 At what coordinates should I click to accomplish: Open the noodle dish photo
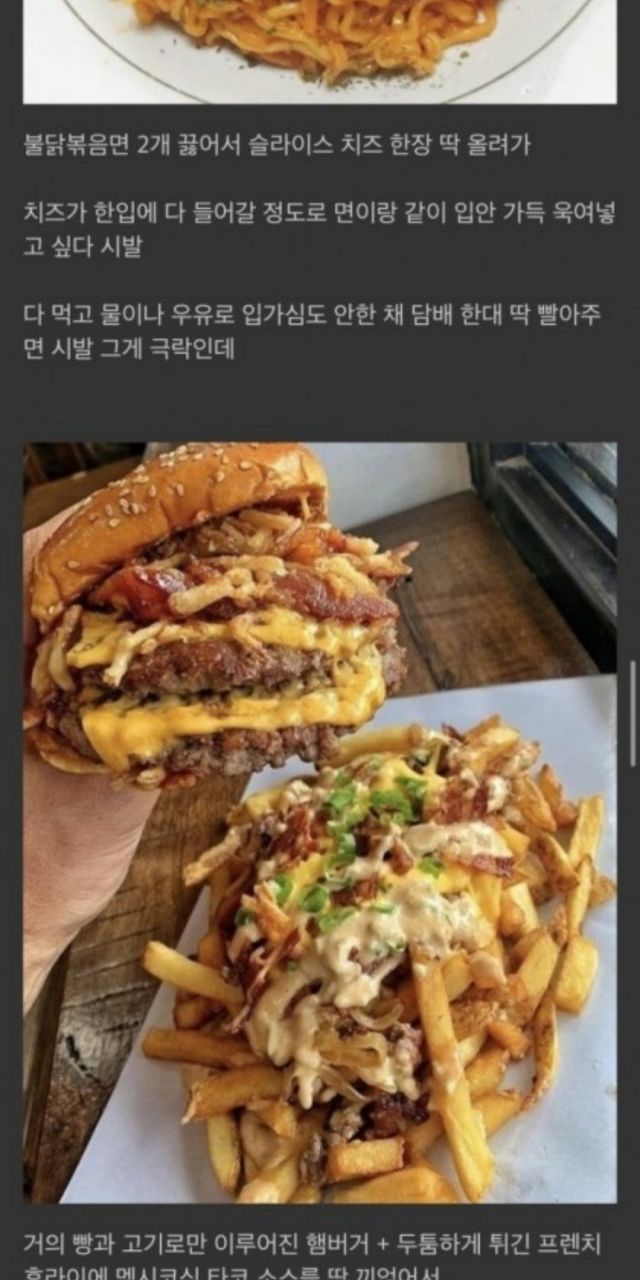[320, 50]
